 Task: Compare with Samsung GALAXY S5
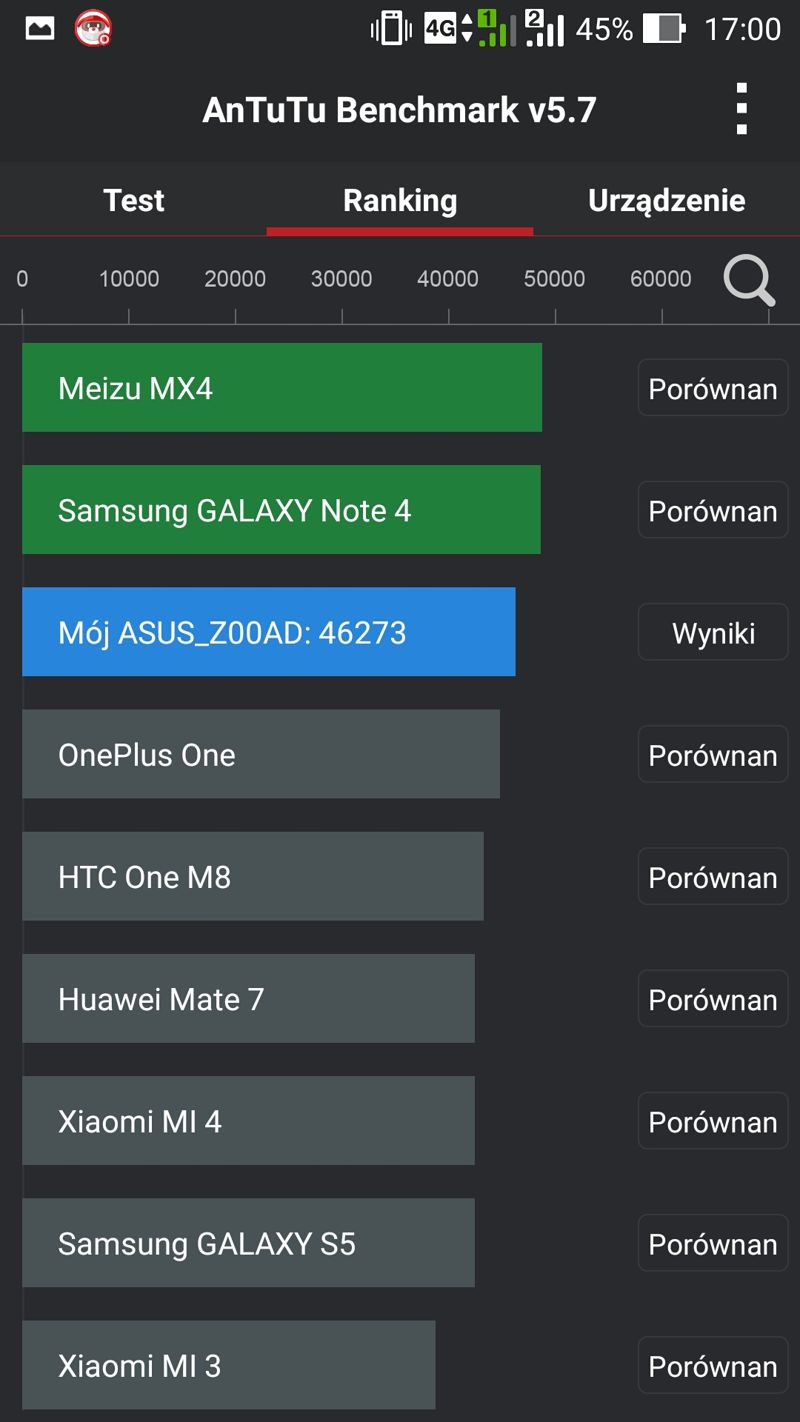(713, 1243)
